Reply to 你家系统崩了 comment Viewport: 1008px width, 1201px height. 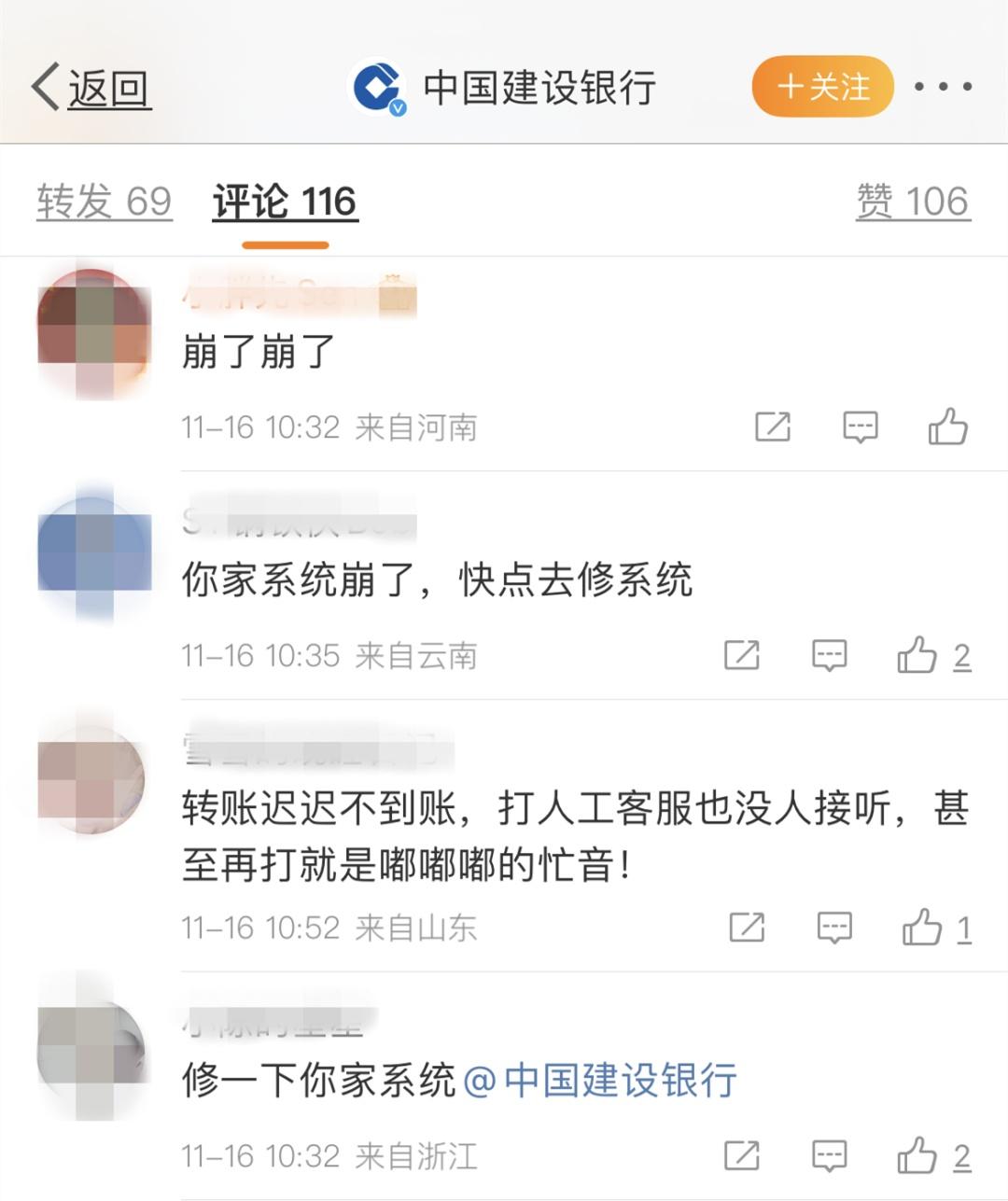(x=829, y=656)
